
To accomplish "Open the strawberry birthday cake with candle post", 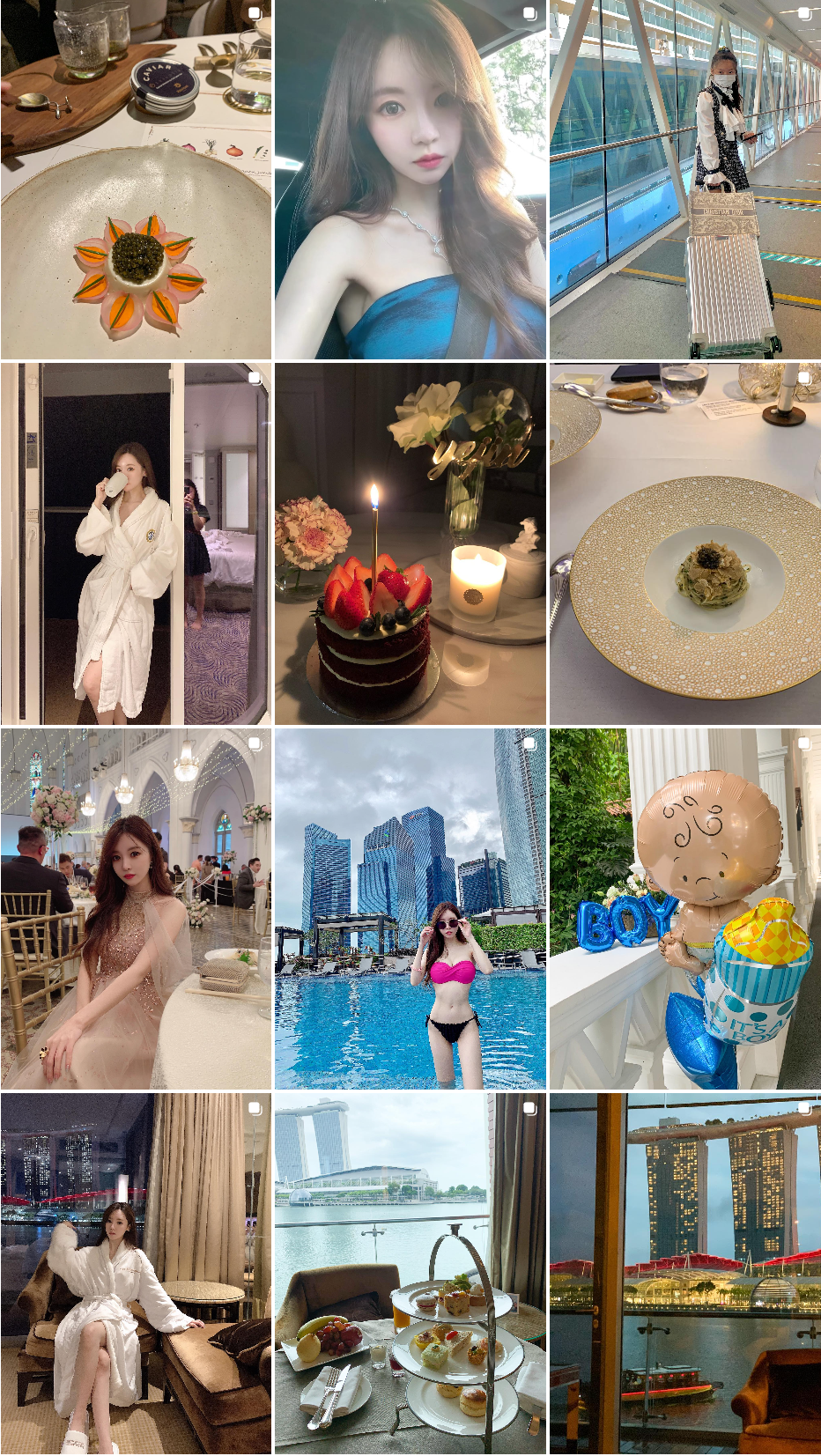I will [x=410, y=543].
